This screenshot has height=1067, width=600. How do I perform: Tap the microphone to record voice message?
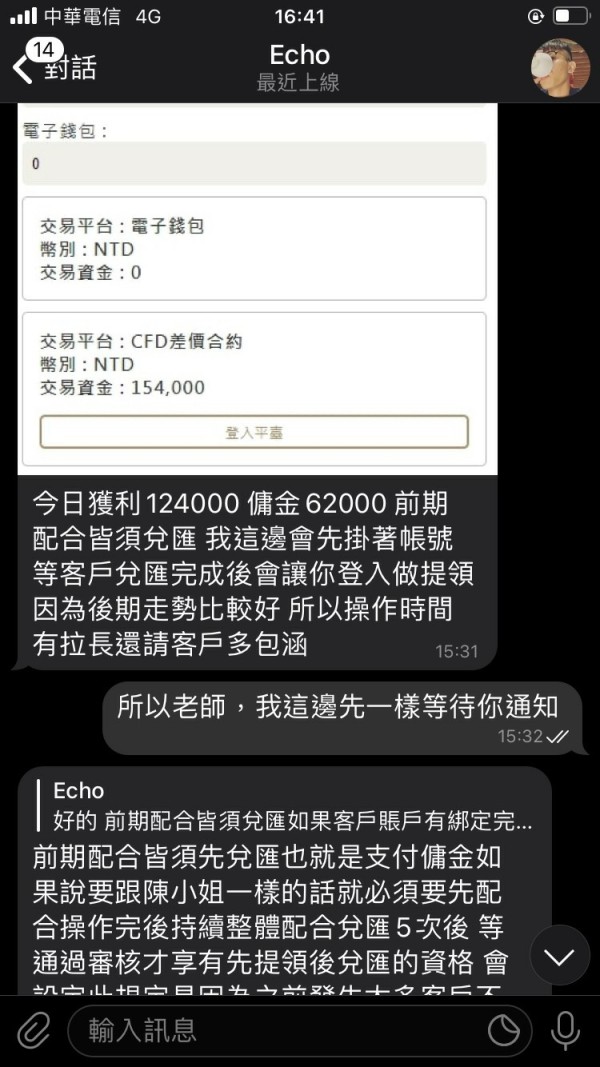tap(565, 1031)
